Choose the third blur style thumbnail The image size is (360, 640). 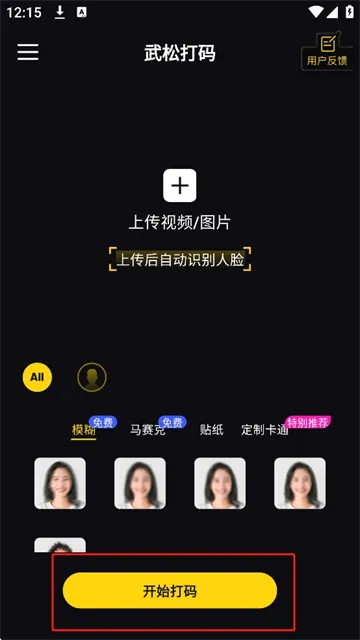coord(220,483)
